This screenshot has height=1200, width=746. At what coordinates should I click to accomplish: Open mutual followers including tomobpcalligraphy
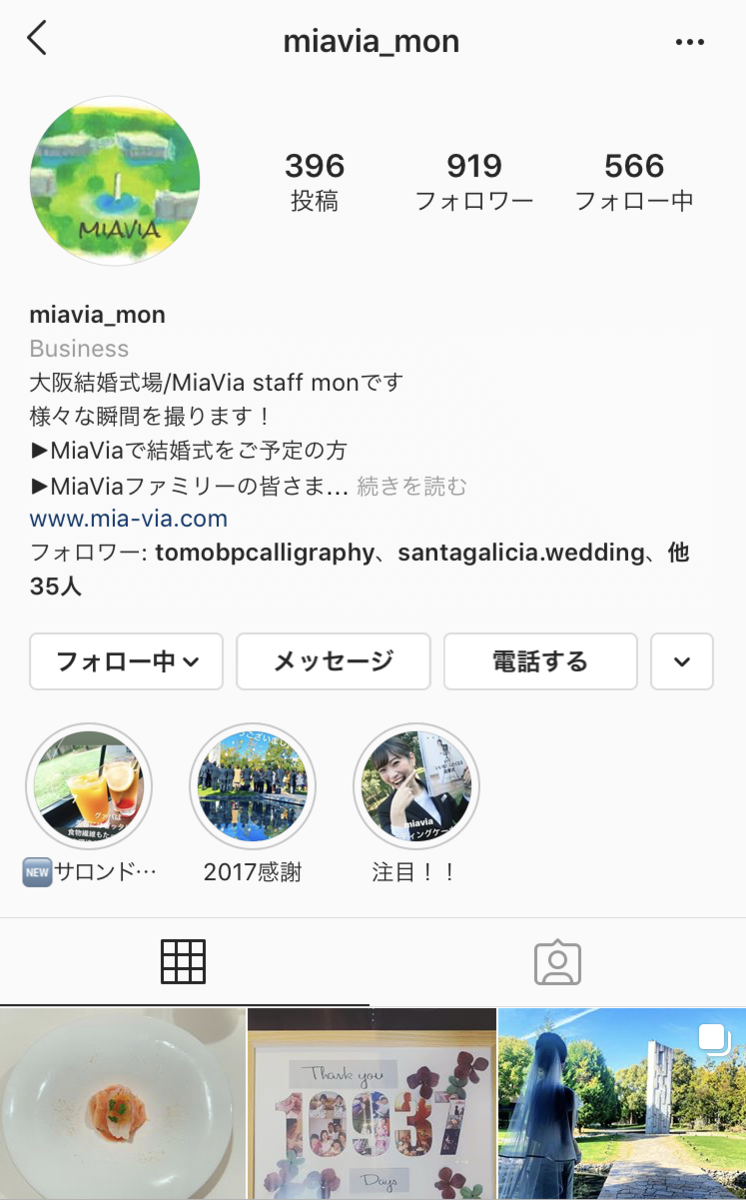point(360,568)
